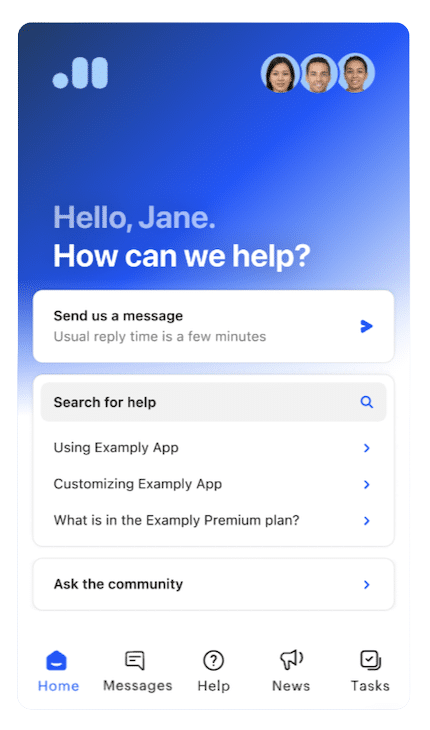Viewport: 430px width, 730px height.
Task: Open the Using Examply App article
Action: [214, 448]
